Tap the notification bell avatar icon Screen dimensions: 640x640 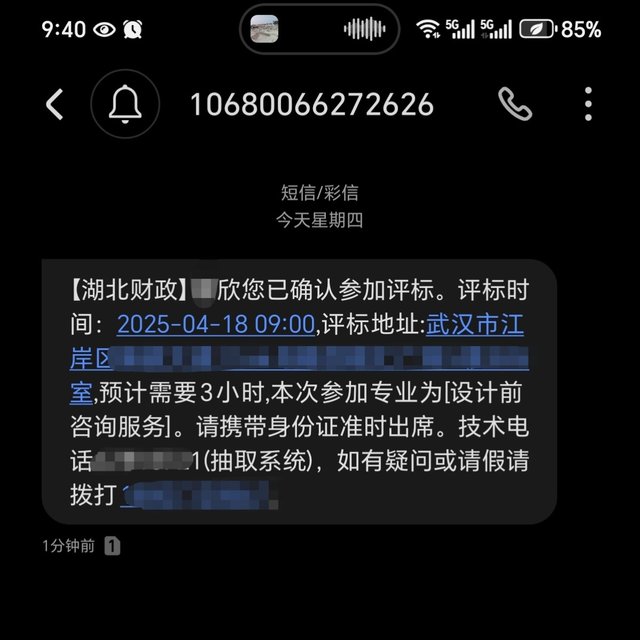(x=126, y=104)
